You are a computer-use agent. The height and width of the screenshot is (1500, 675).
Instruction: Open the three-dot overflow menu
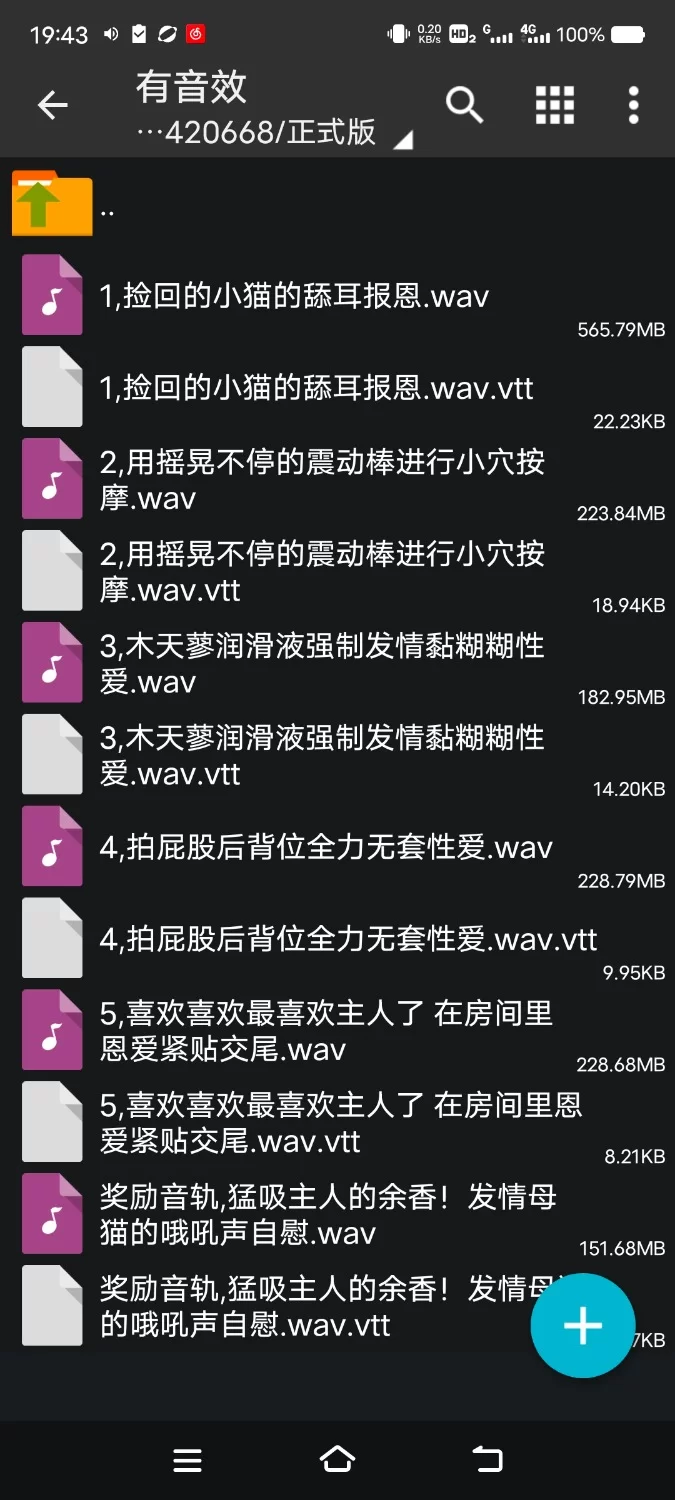[x=633, y=104]
